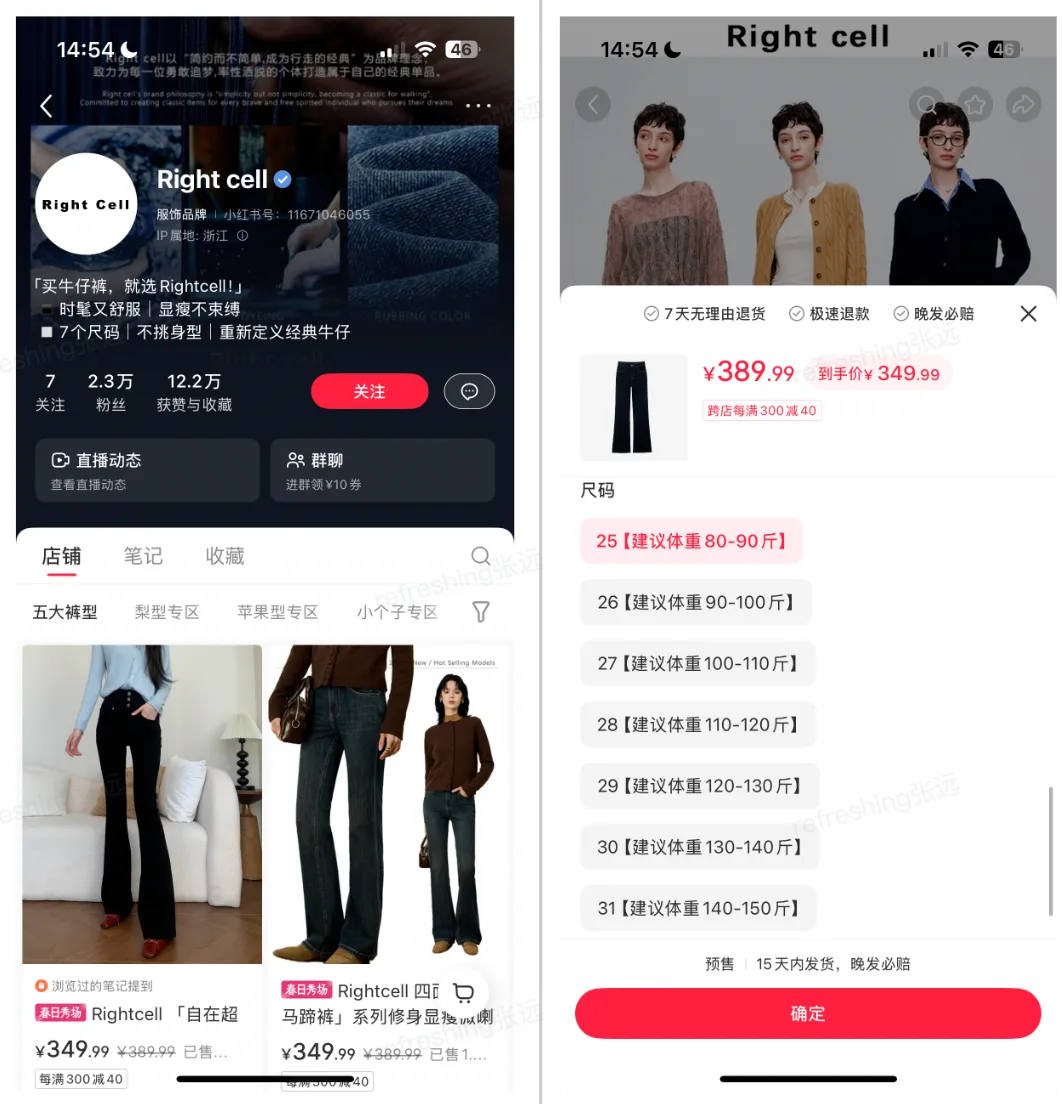Image resolution: width=1062 pixels, height=1104 pixels.
Task: Go back from the Right cell profile
Action: pos(46,105)
